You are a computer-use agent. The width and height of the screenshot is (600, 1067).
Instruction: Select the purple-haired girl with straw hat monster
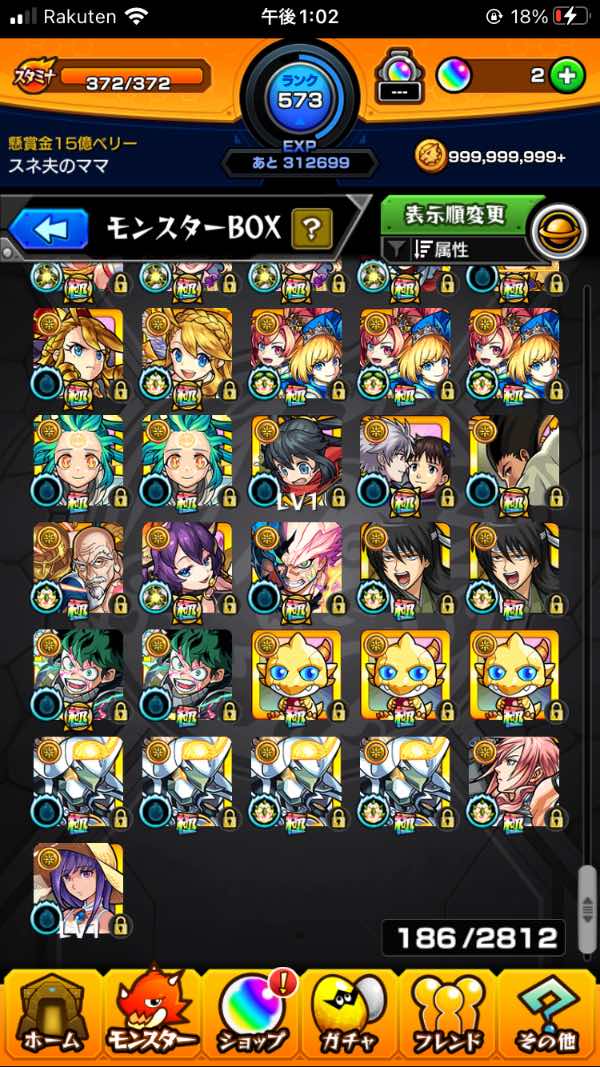click(78, 888)
